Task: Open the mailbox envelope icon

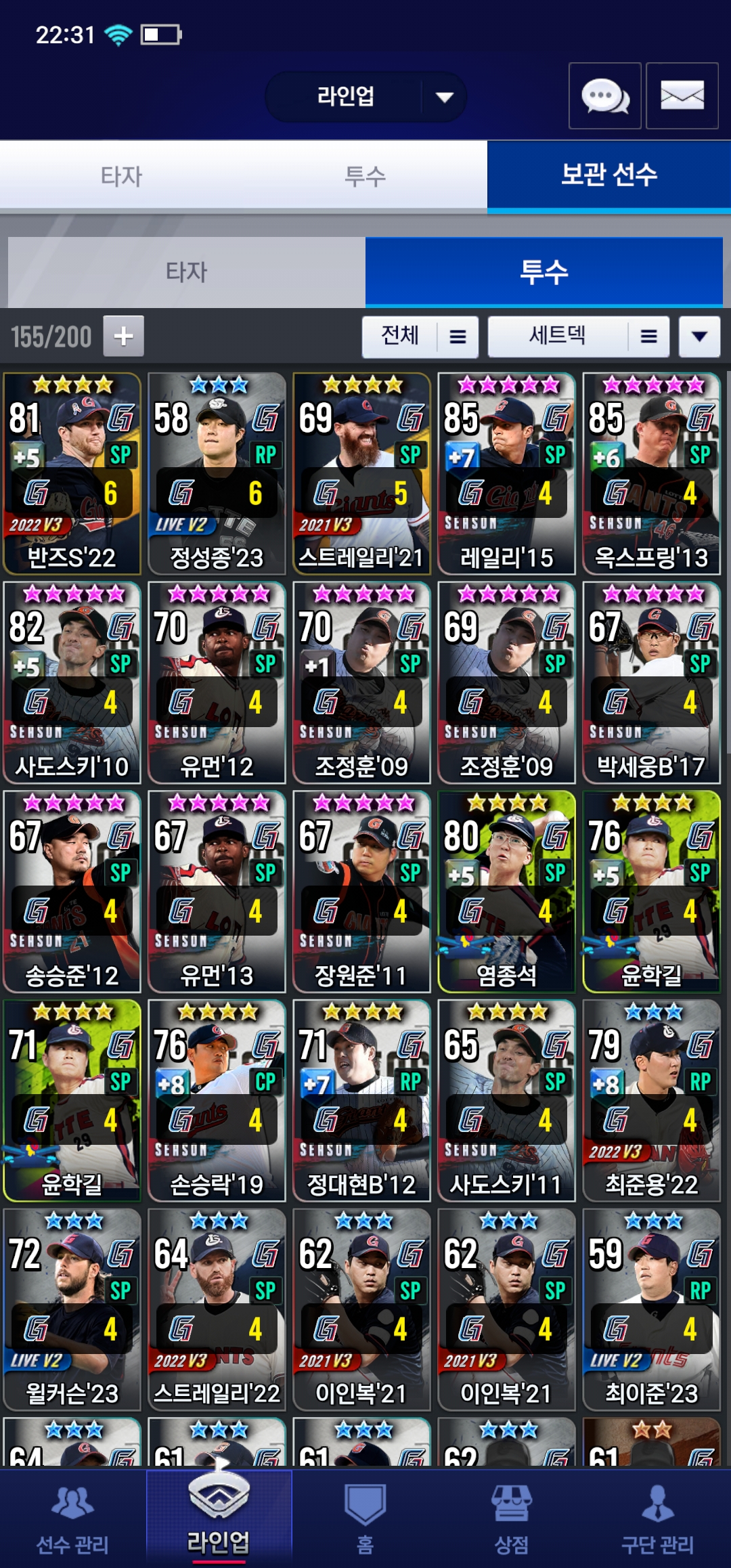Action: click(682, 95)
